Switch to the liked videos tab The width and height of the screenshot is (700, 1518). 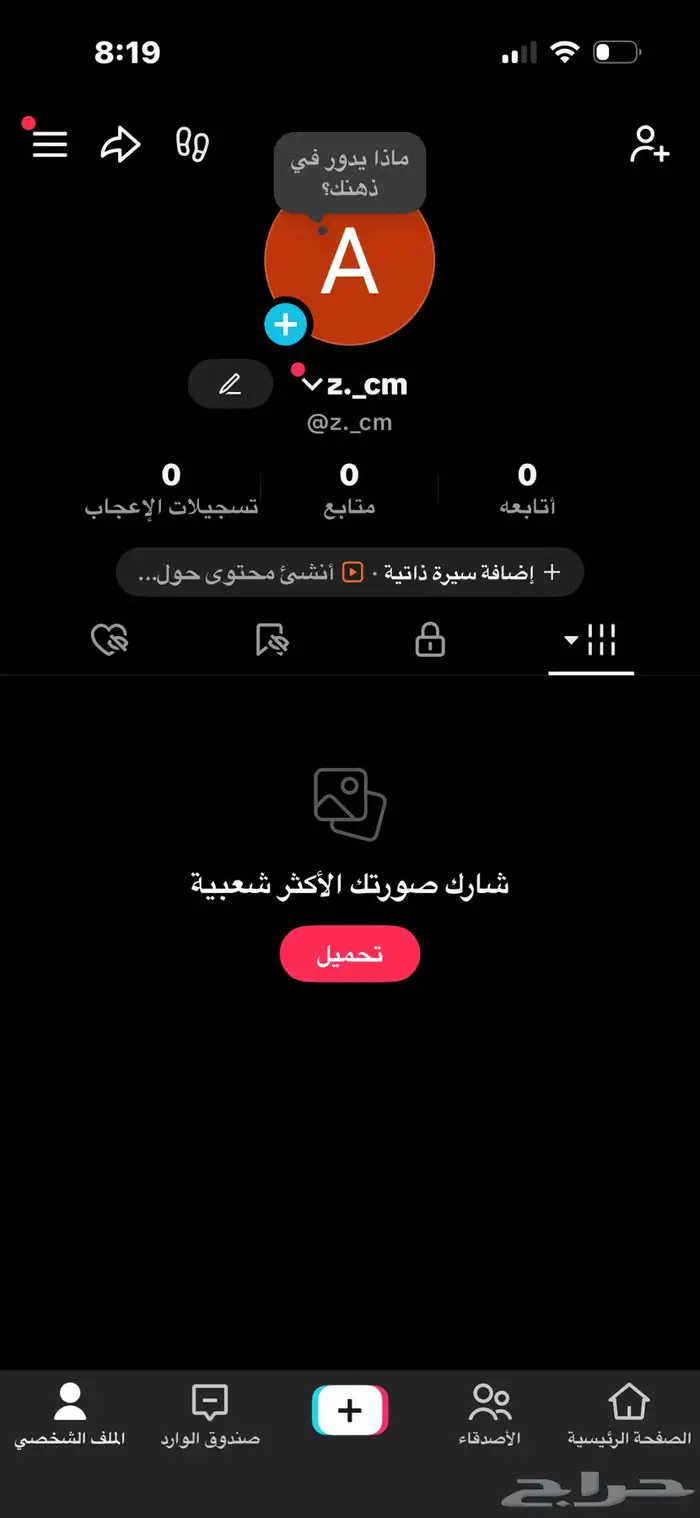pos(109,640)
